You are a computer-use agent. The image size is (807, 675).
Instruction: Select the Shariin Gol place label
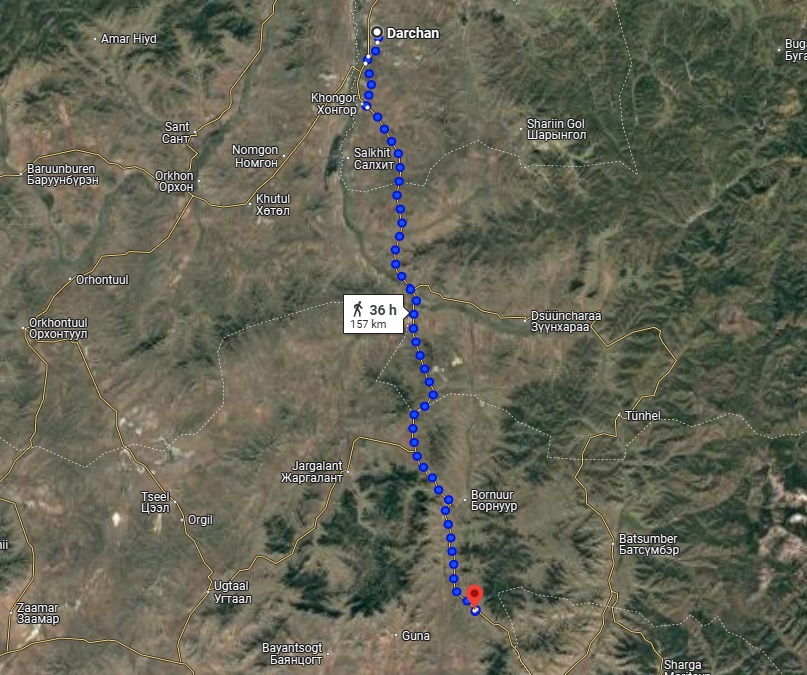click(x=556, y=129)
